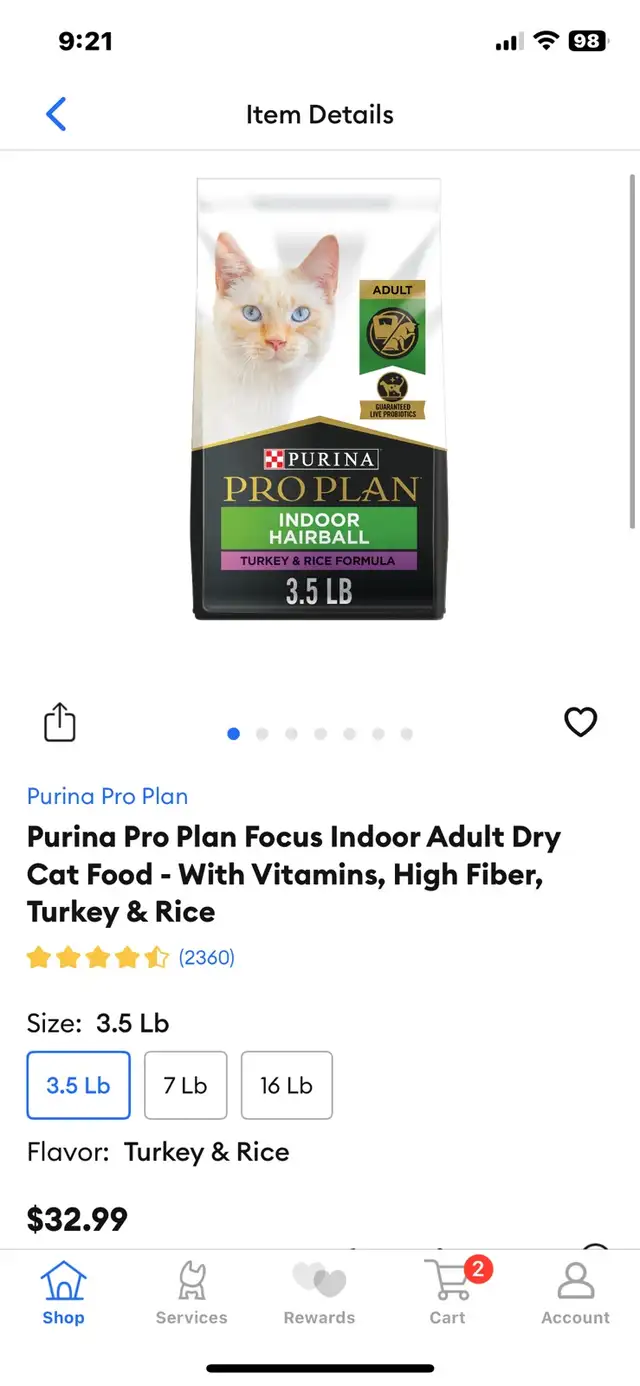This screenshot has width=640, height=1386.
Task: Open the Purina Pro Plan brand link
Action: (108, 796)
